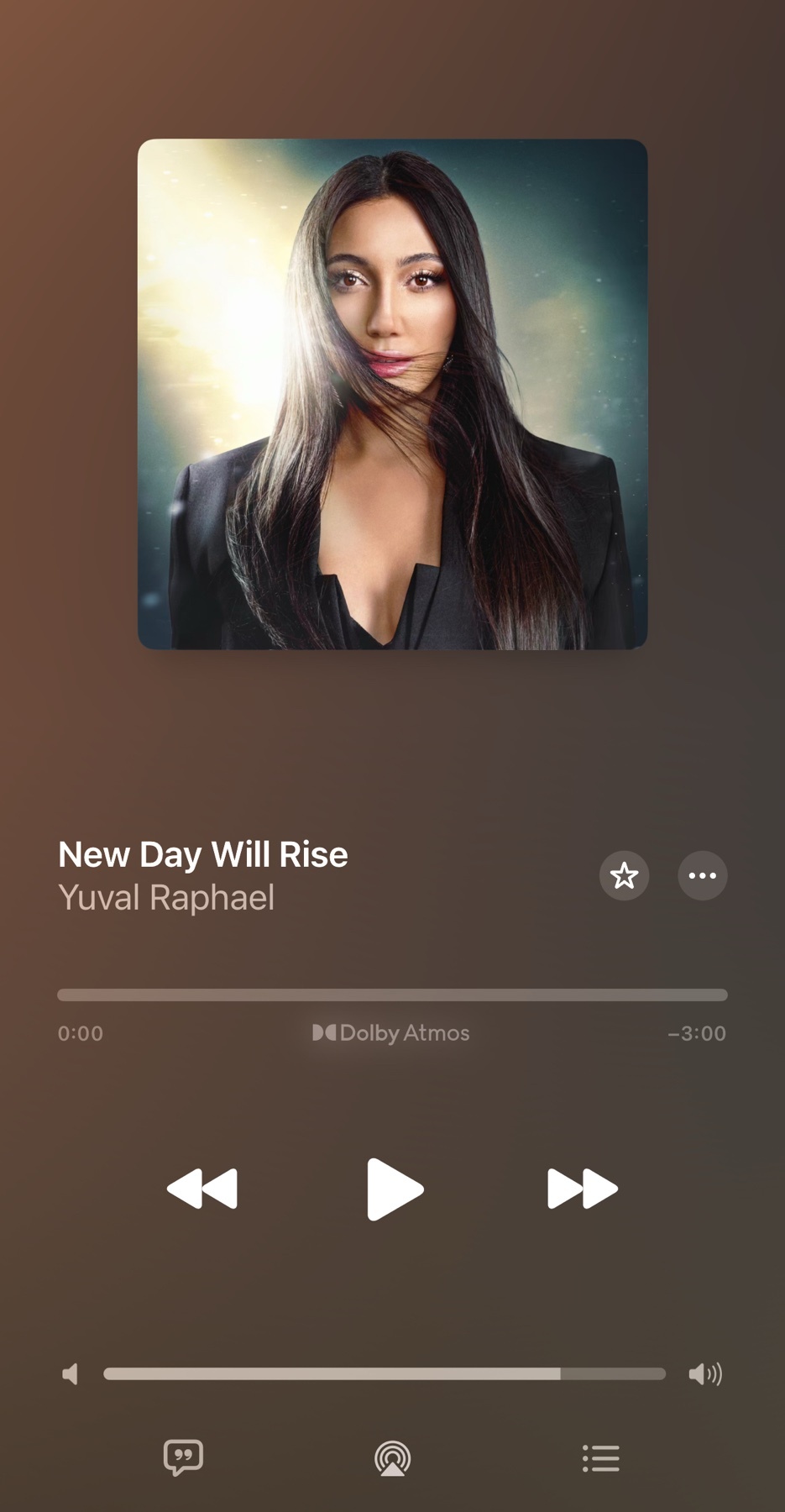This screenshot has height=1512, width=785.
Task: Open artist Yuval Raphael
Action: pyautogui.click(x=166, y=898)
